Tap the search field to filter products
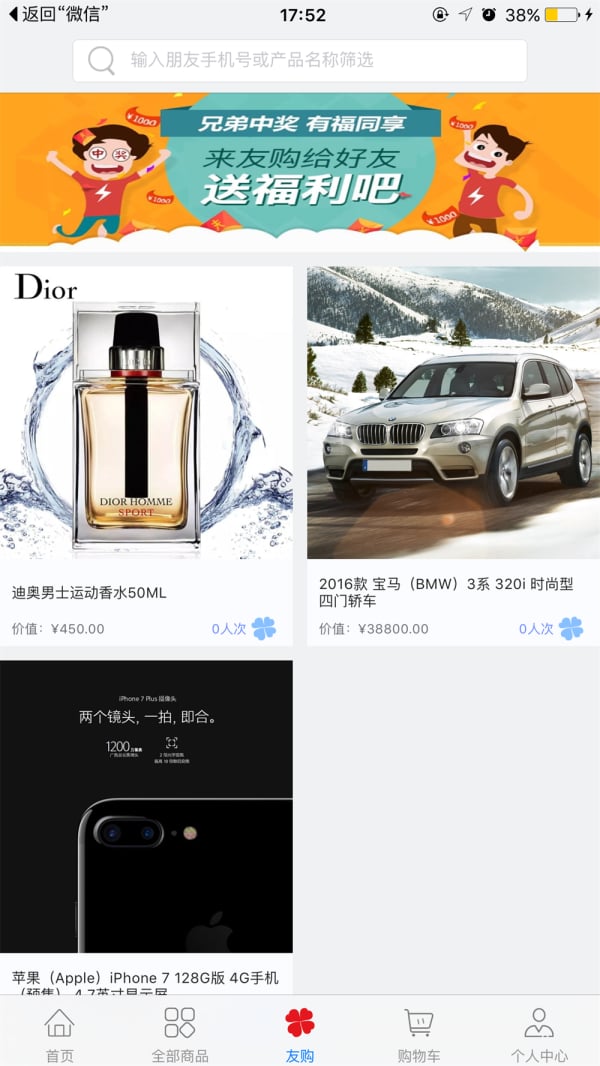Screen dimensions: 600x1066 pyautogui.click(x=300, y=60)
